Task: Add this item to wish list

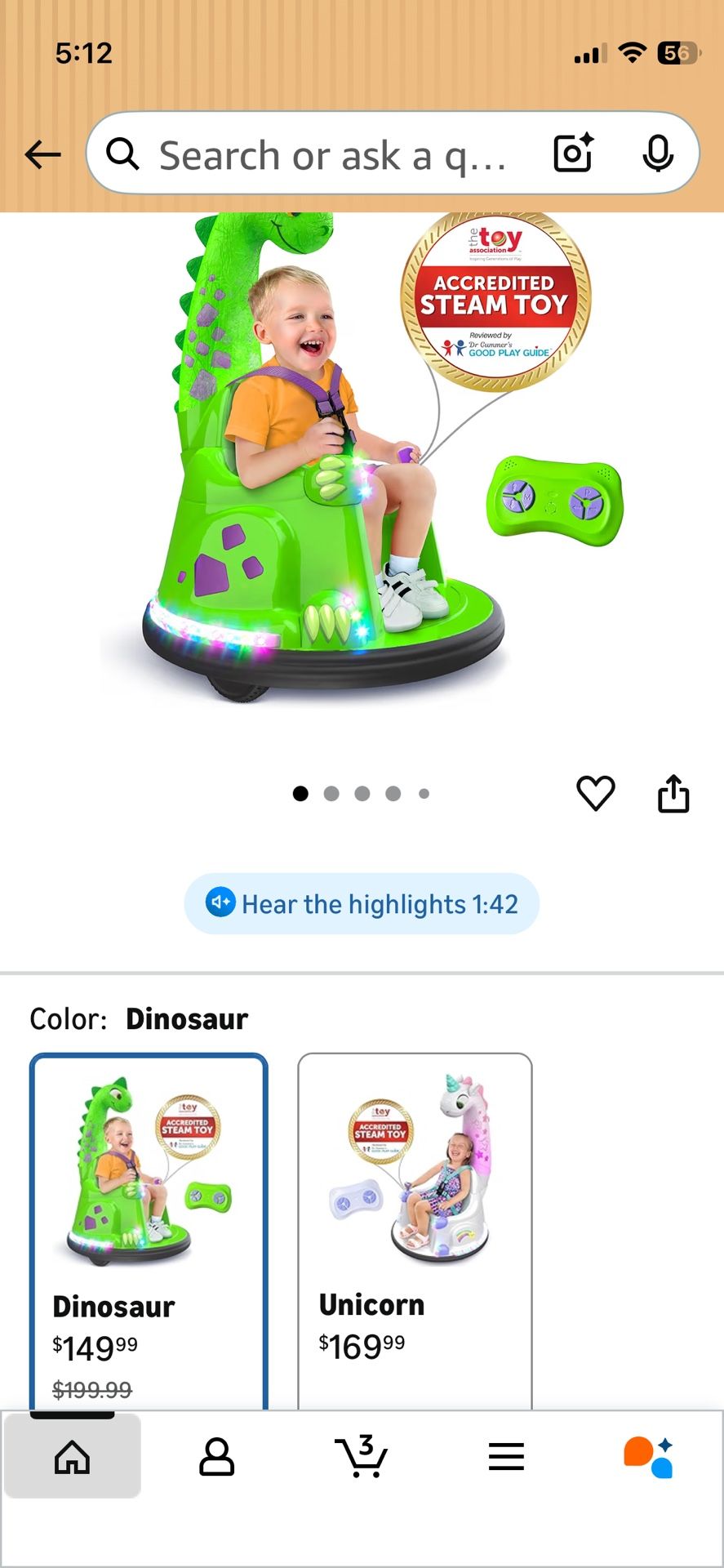Action: 595,793
